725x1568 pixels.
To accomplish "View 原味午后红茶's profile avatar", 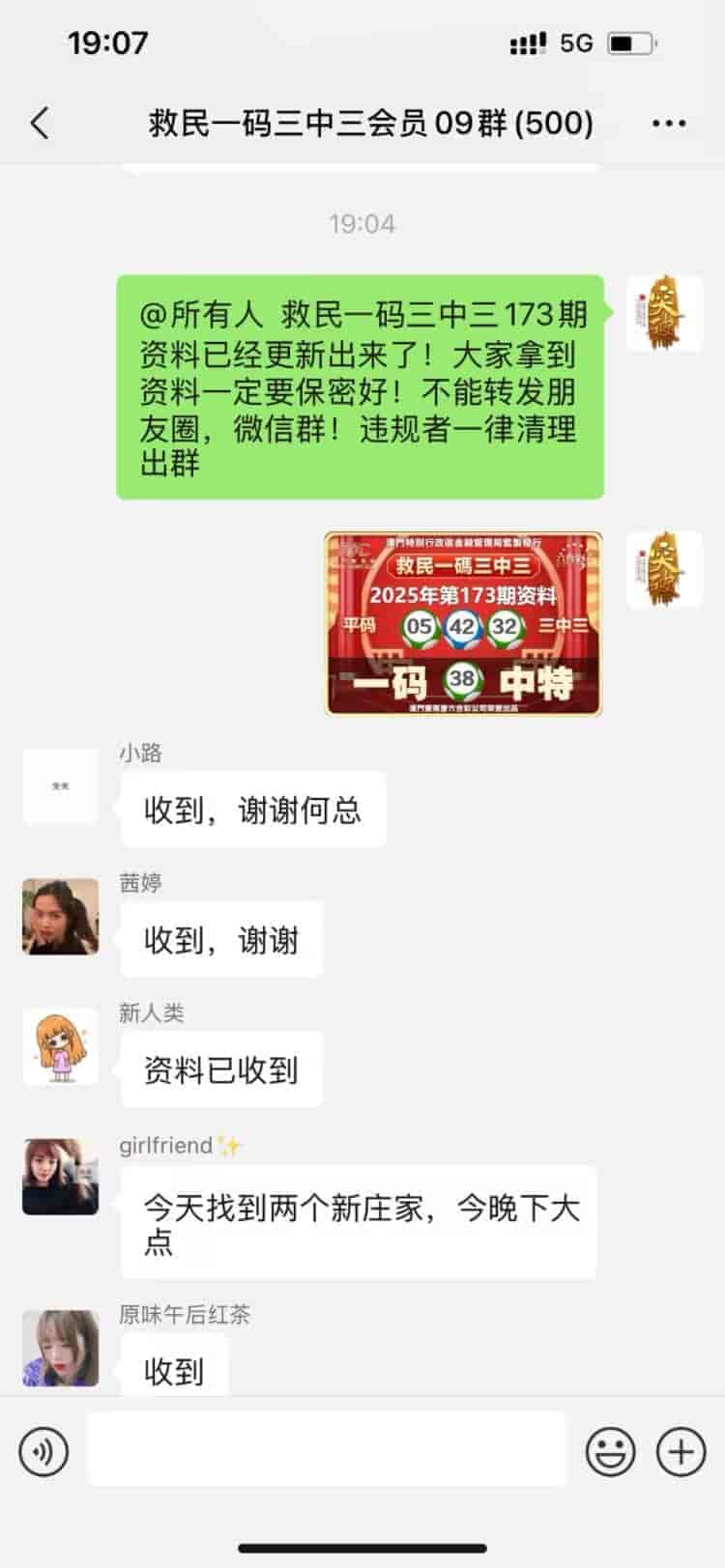I will [61, 1348].
